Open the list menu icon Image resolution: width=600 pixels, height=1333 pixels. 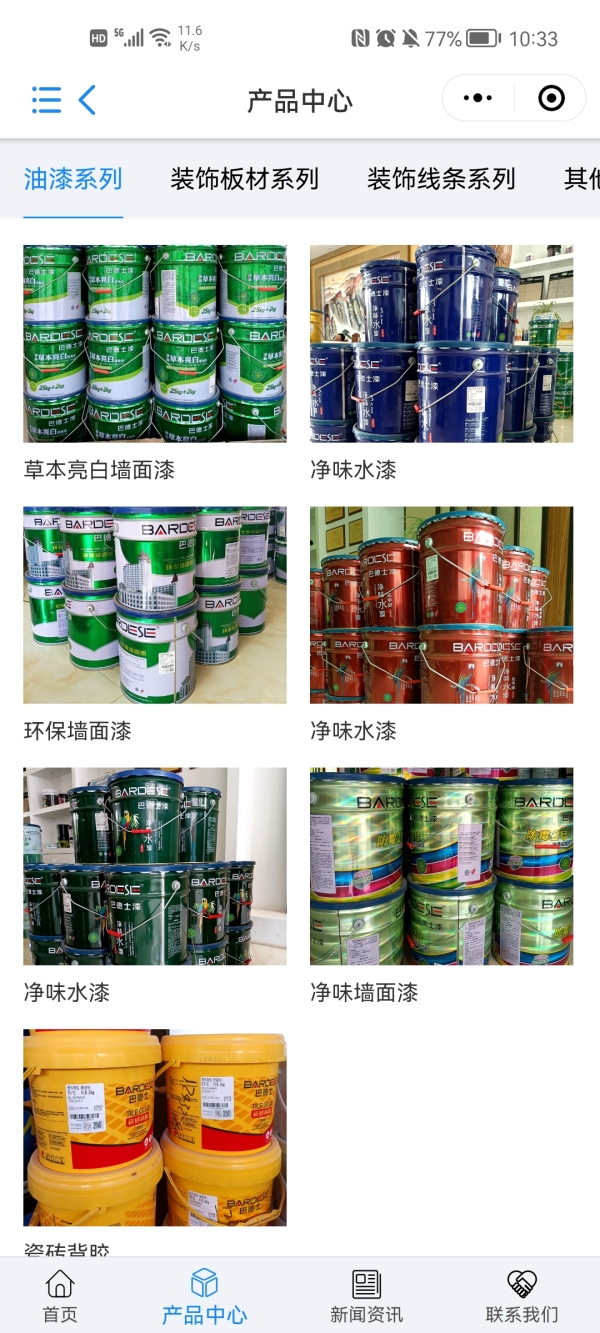(x=46, y=100)
